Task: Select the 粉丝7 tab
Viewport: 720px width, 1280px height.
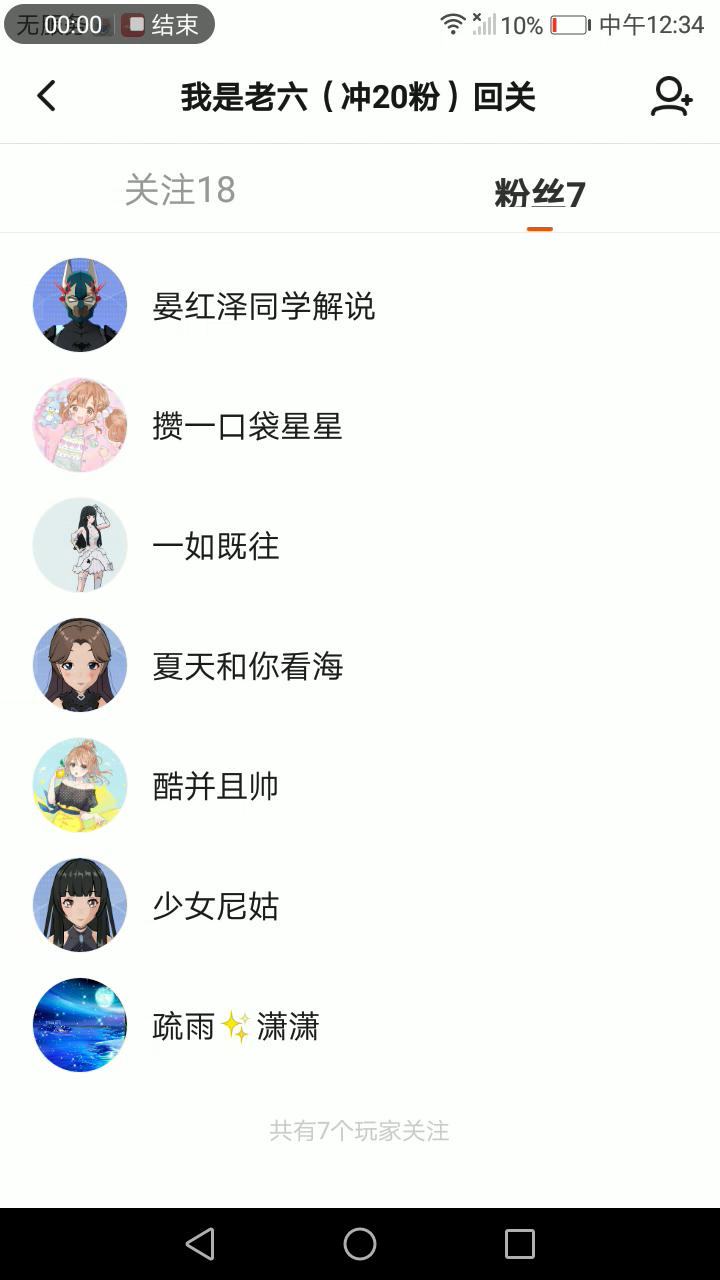Action: point(539,193)
